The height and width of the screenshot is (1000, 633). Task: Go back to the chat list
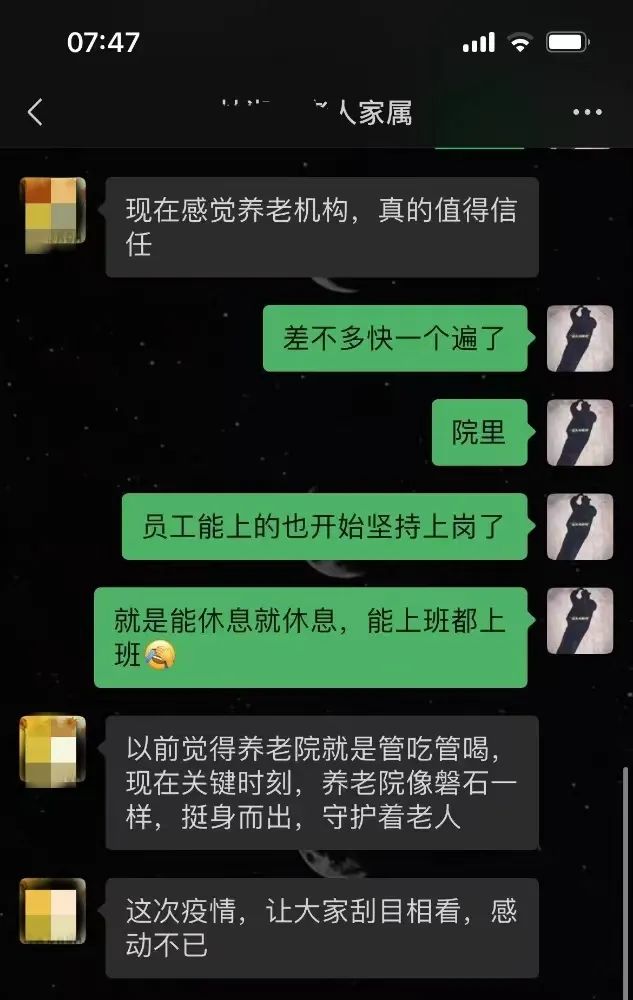click(35, 112)
